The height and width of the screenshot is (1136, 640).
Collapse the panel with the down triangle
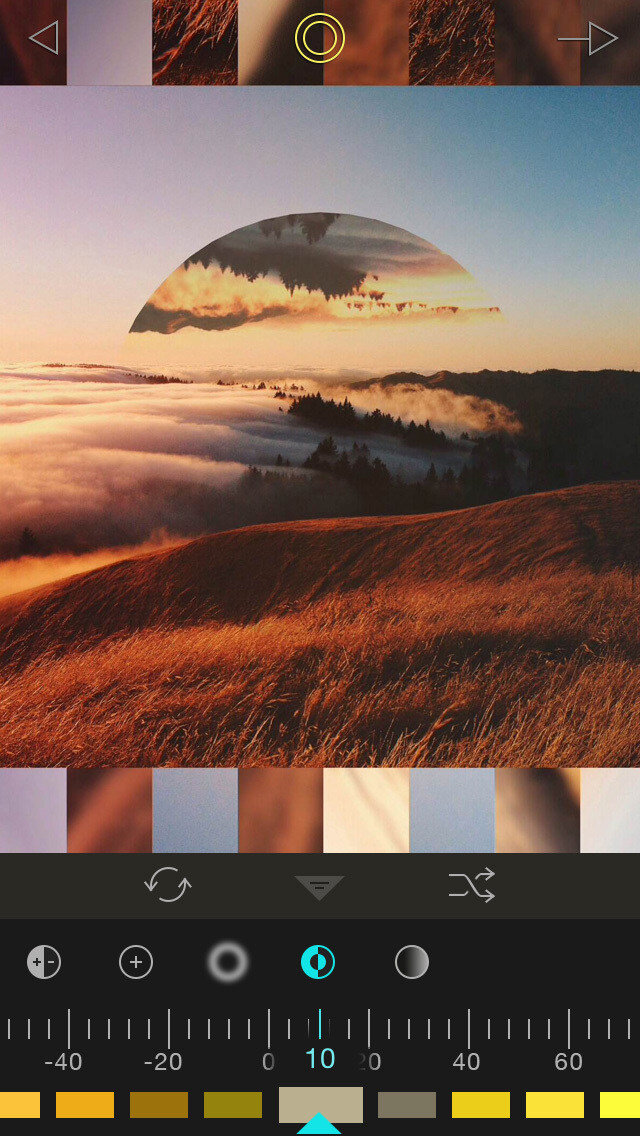tap(319, 886)
